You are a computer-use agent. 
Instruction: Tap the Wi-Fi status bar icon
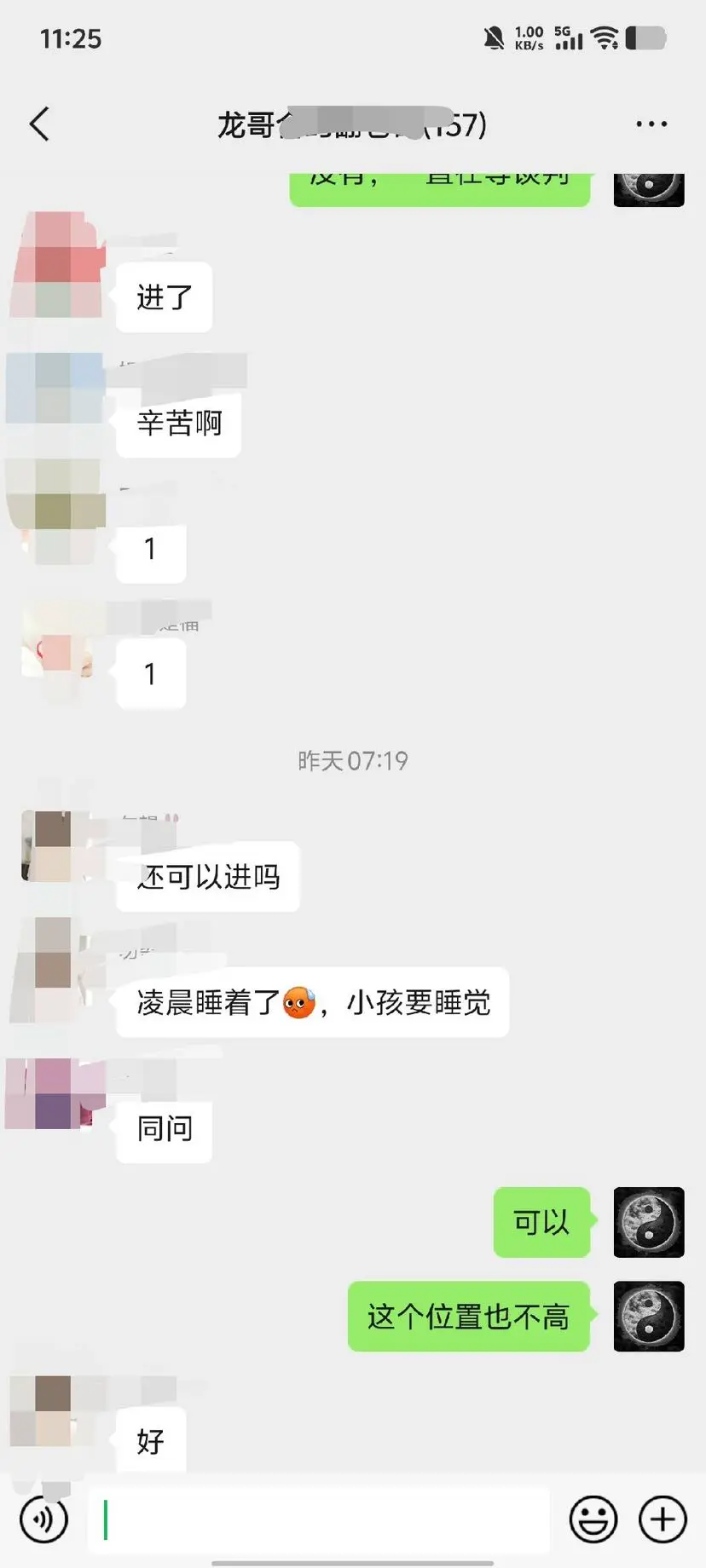click(x=607, y=37)
